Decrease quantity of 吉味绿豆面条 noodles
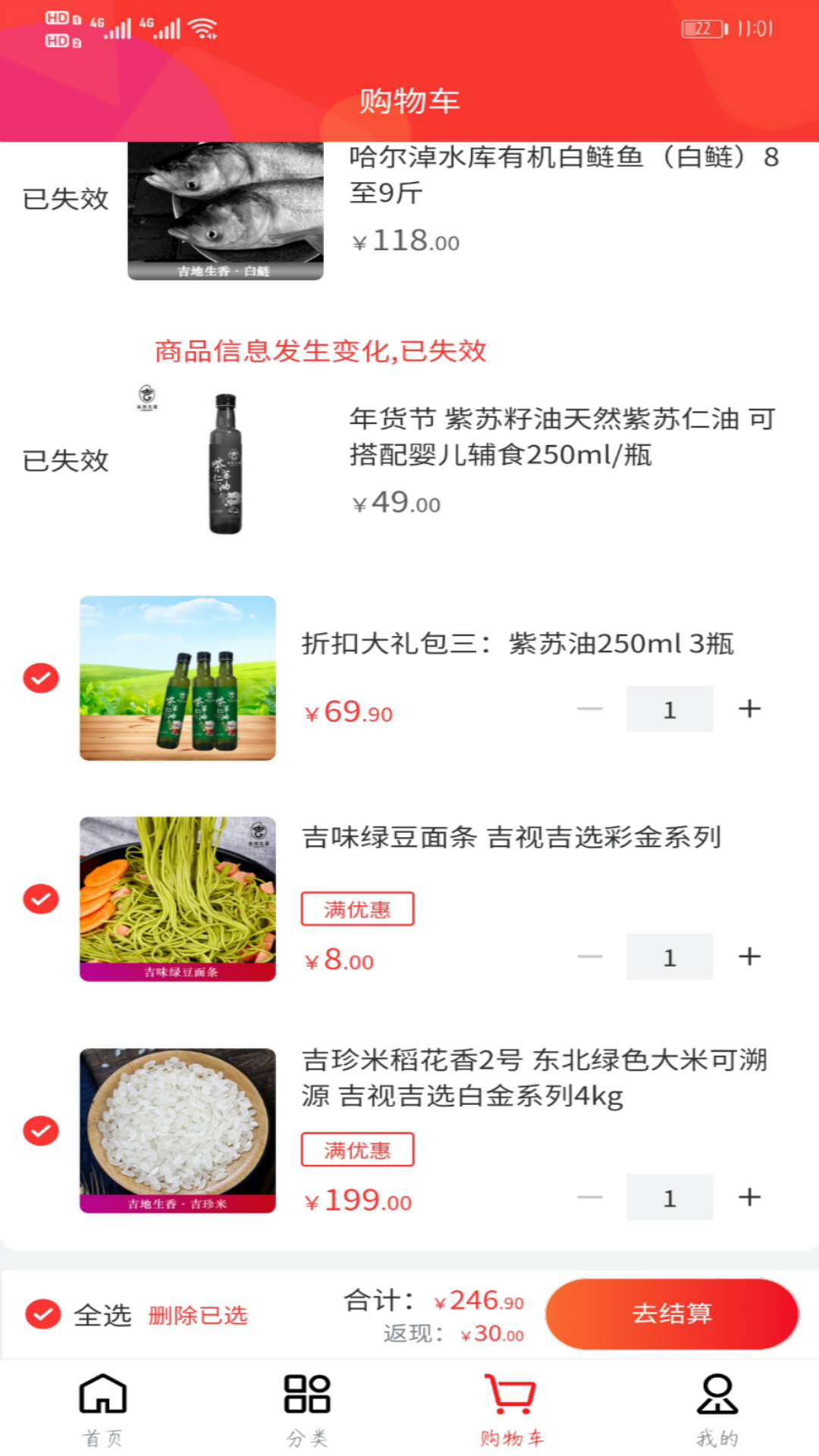819x1456 pixels. (590, 956)
